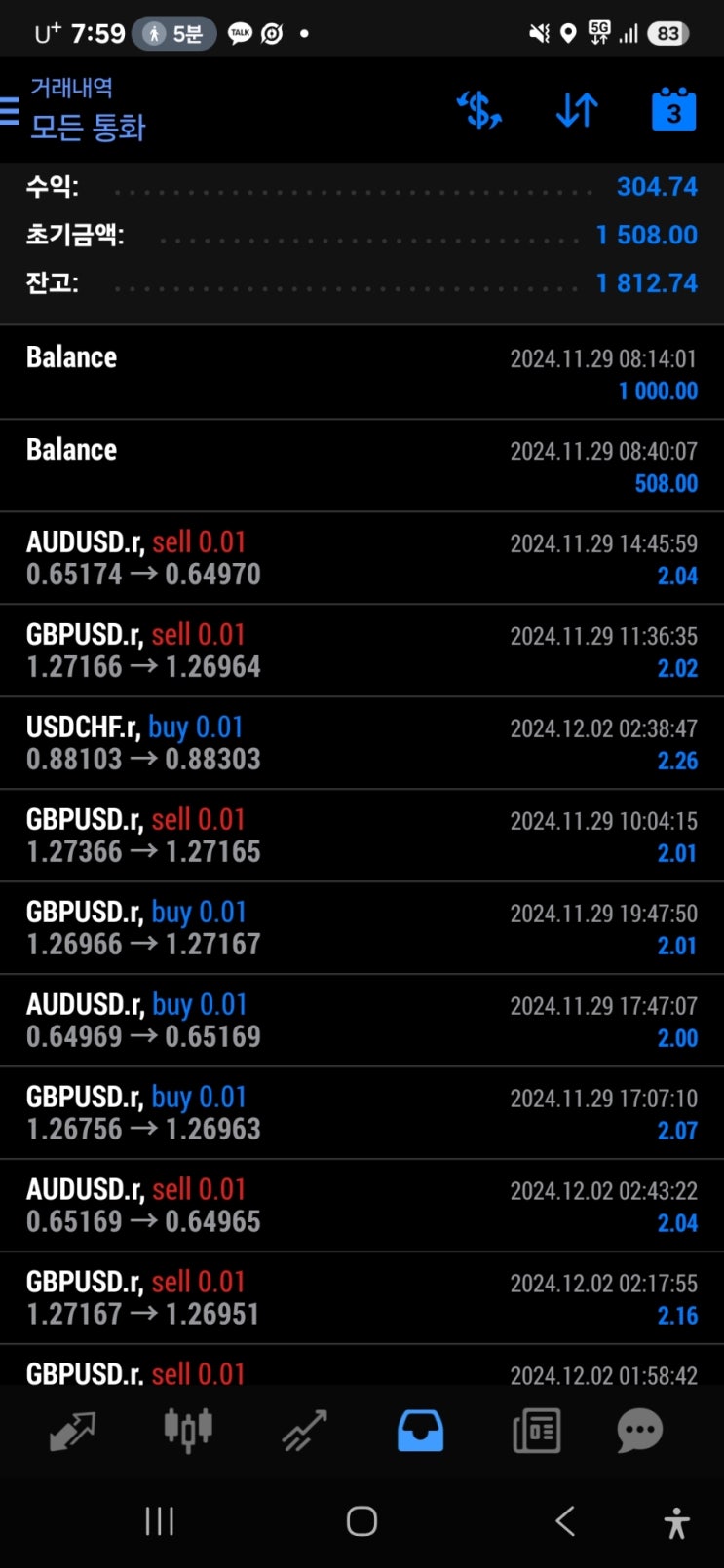The height and width of the screenshot is (1568, 724).
Task: Open the 508.00 Balance entry
Action: tap(362, 466)
